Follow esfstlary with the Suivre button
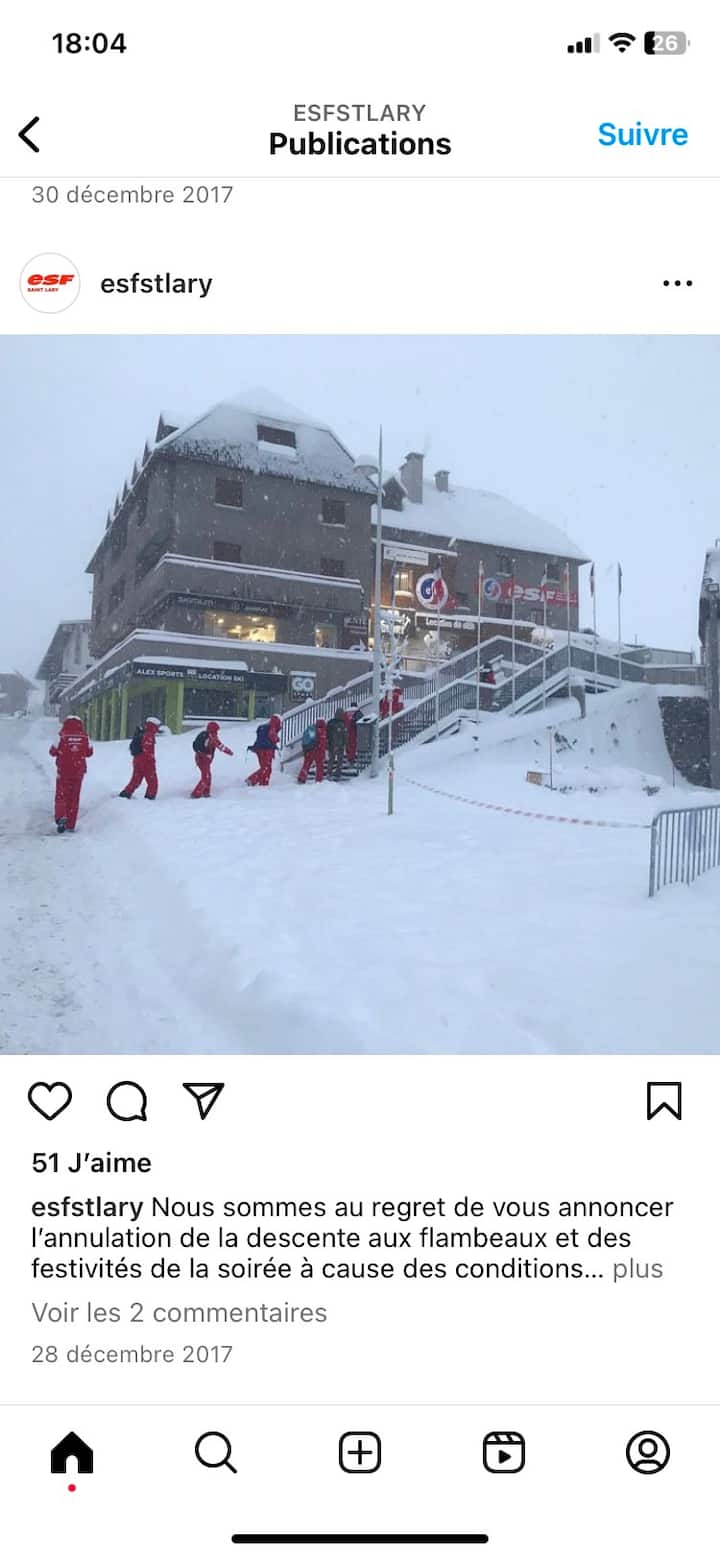The image size is (720, 1559). point(642,134)
